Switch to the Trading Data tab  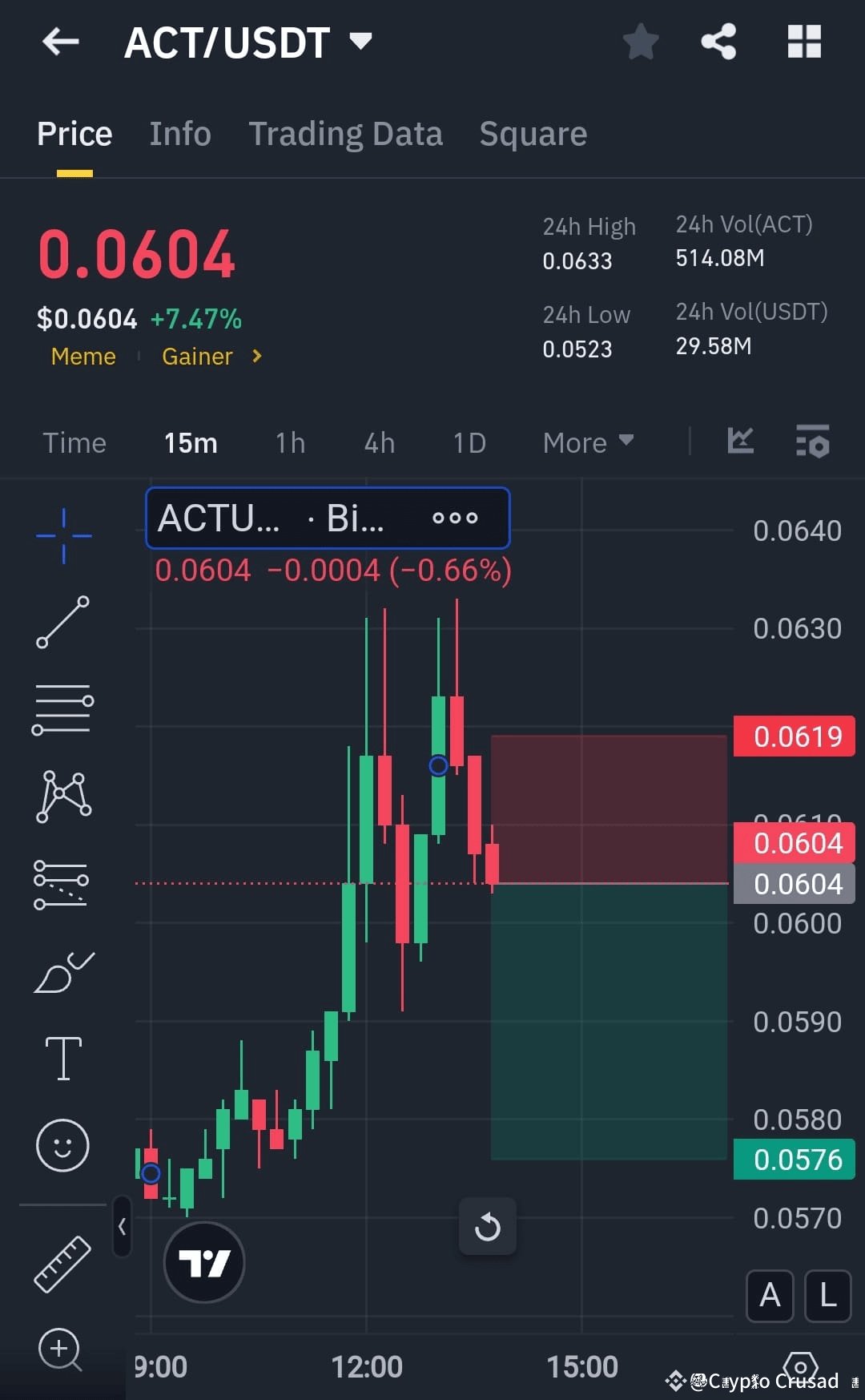346,133
